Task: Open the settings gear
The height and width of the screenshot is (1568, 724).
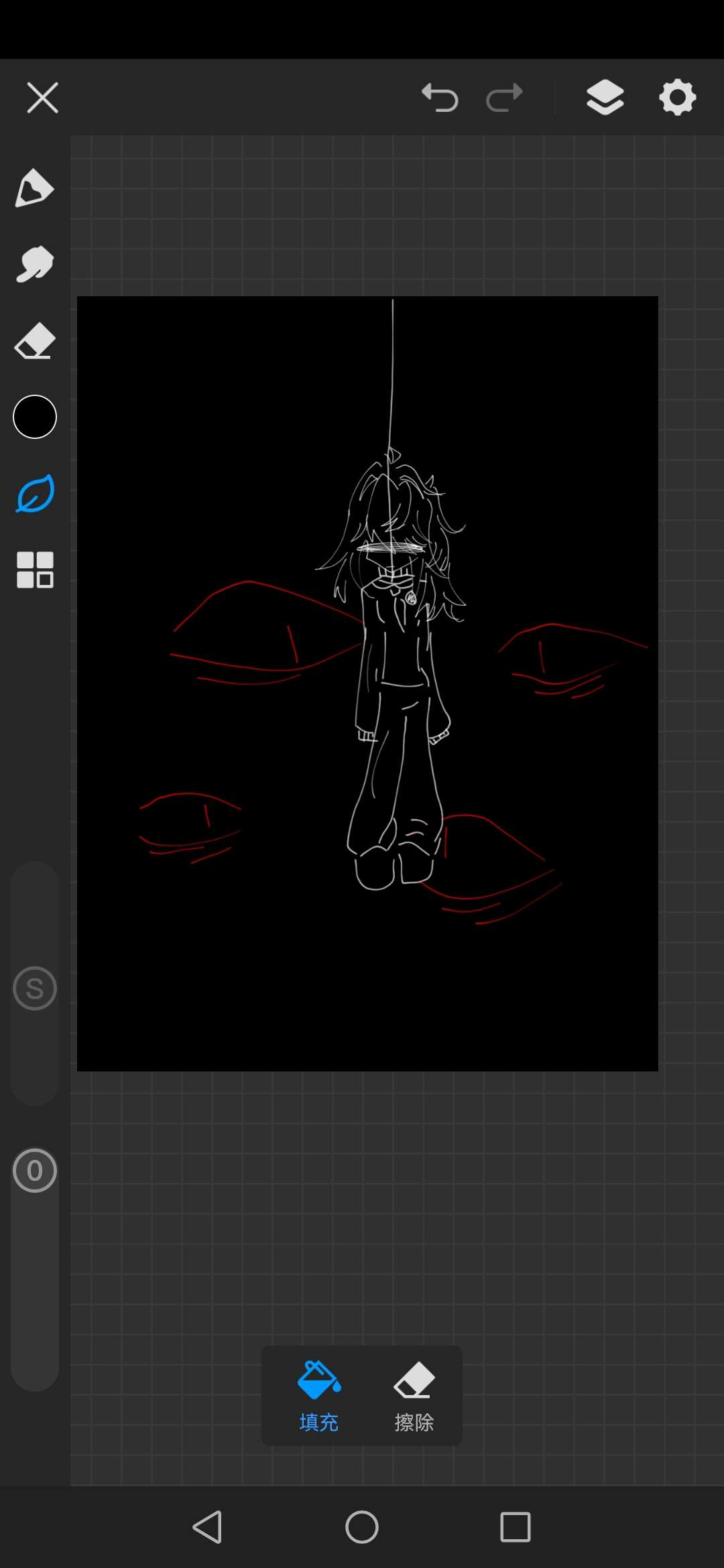Action: point(677,98)
